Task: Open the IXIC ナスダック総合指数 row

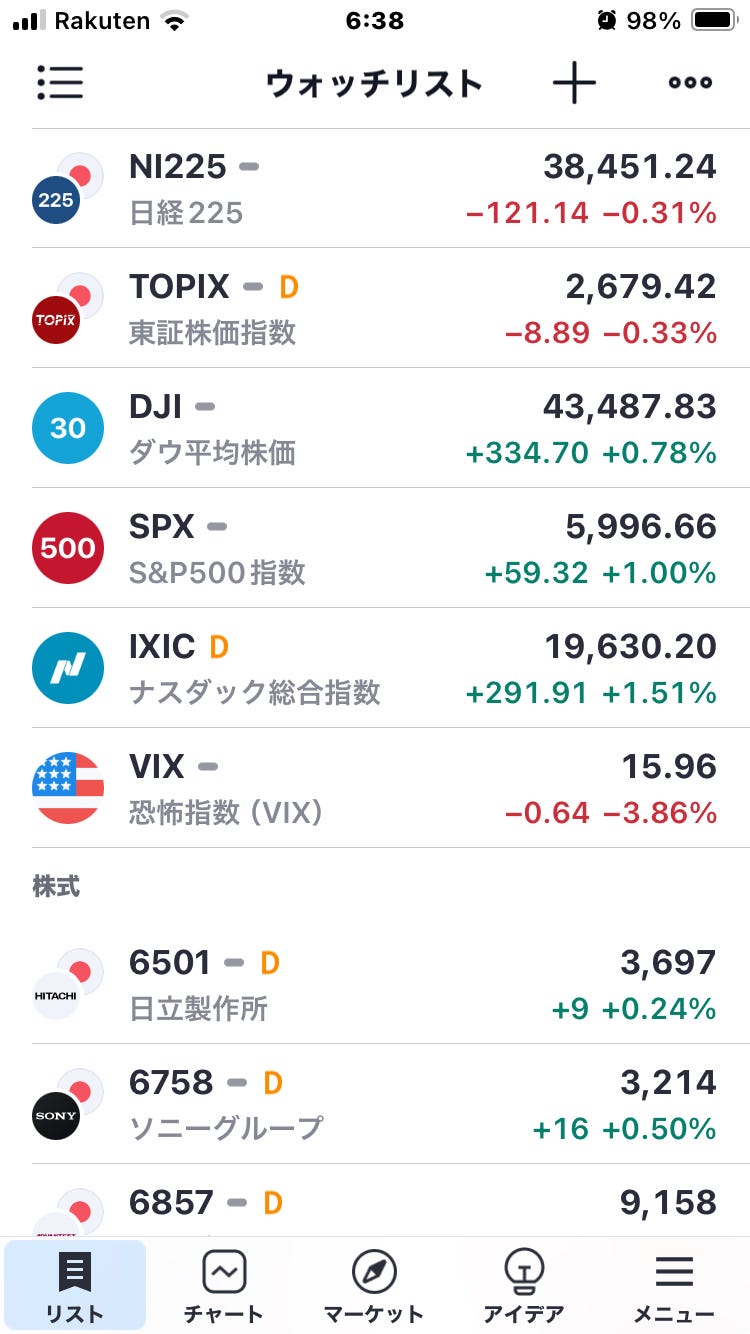Action: (375, 668)
